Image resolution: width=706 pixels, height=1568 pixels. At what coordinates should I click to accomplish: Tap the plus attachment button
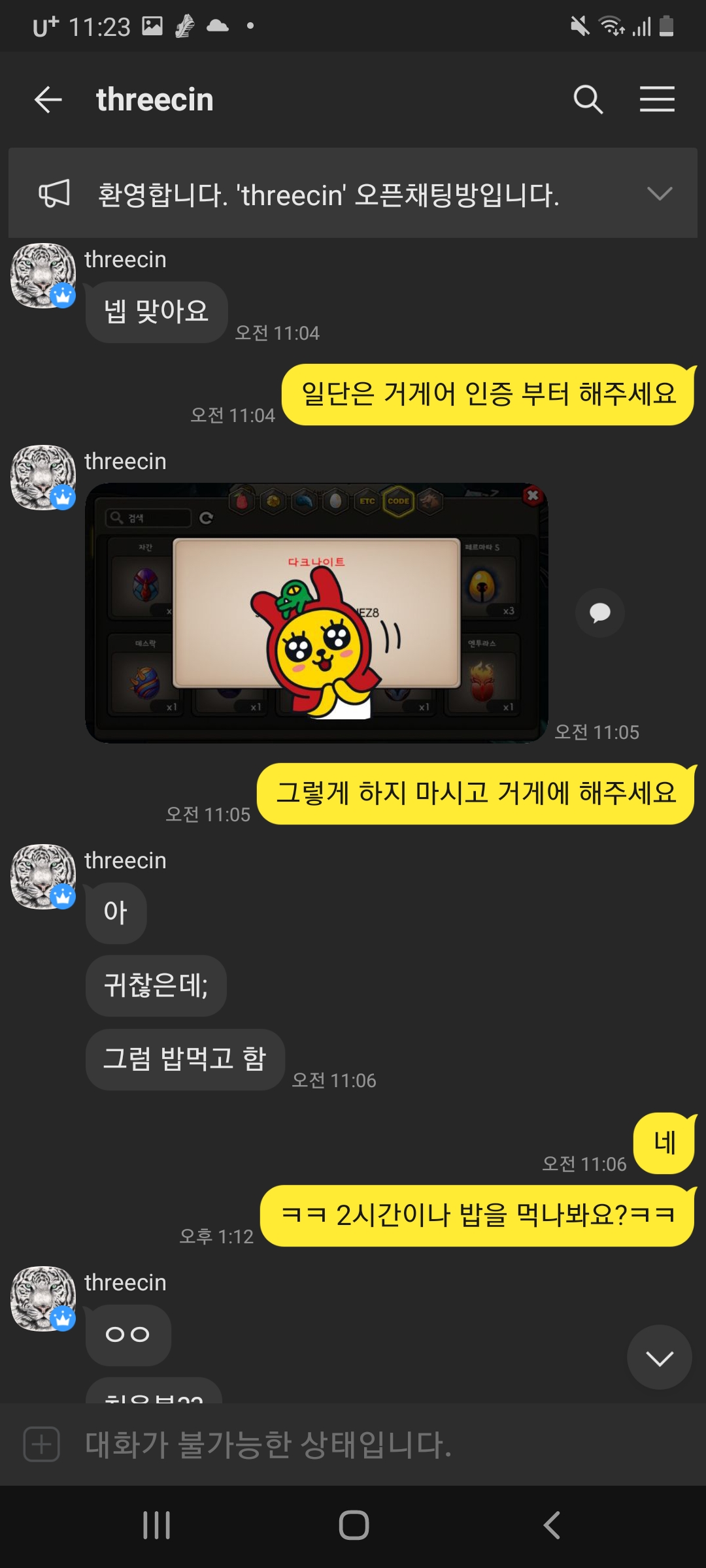tap(42, 1445)
